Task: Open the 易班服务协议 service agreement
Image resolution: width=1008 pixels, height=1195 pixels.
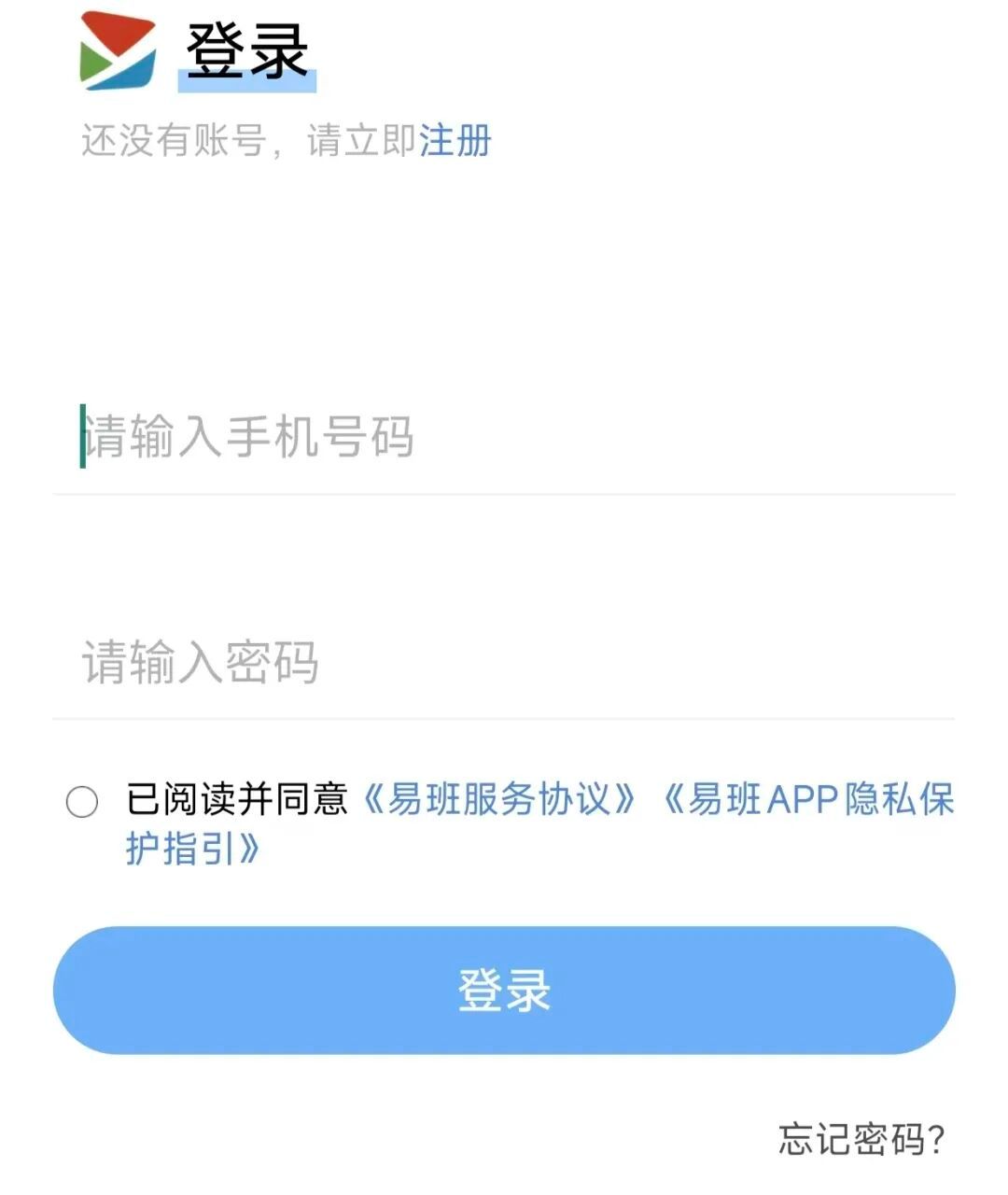Action: click(499, 800)
